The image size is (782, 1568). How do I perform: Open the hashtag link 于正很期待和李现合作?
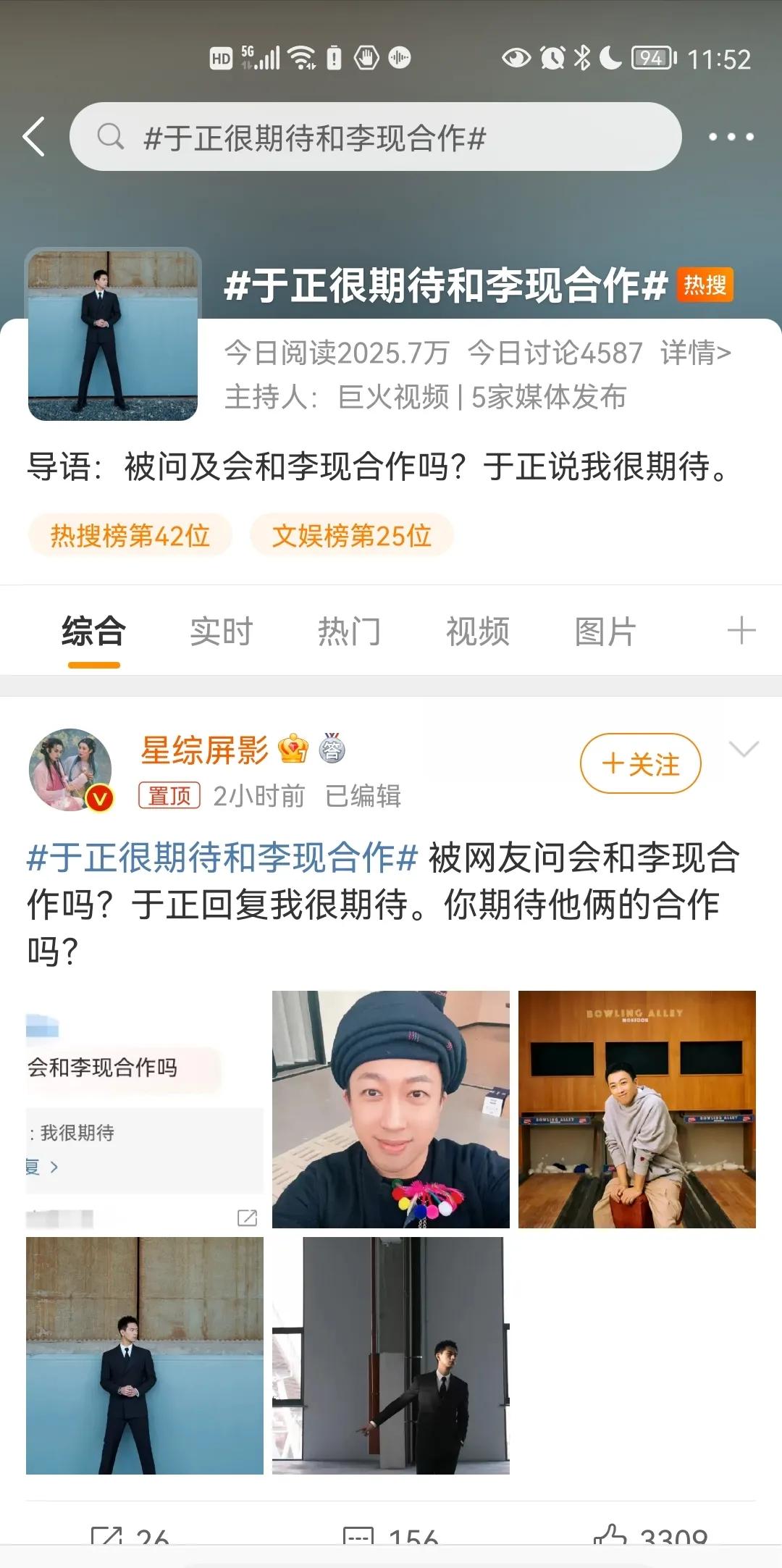[x=217, y=858]
